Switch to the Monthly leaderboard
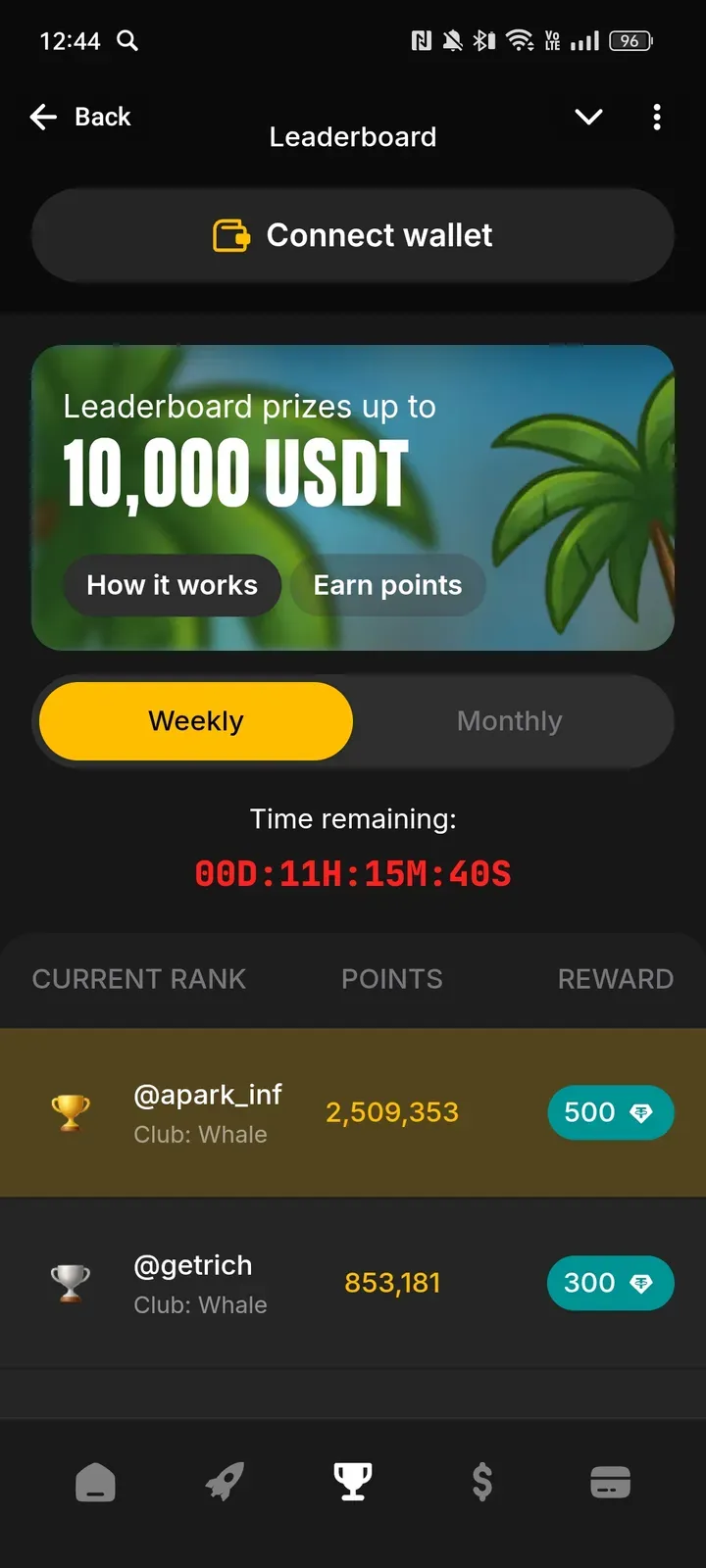706x1568 pixels. 509,721
